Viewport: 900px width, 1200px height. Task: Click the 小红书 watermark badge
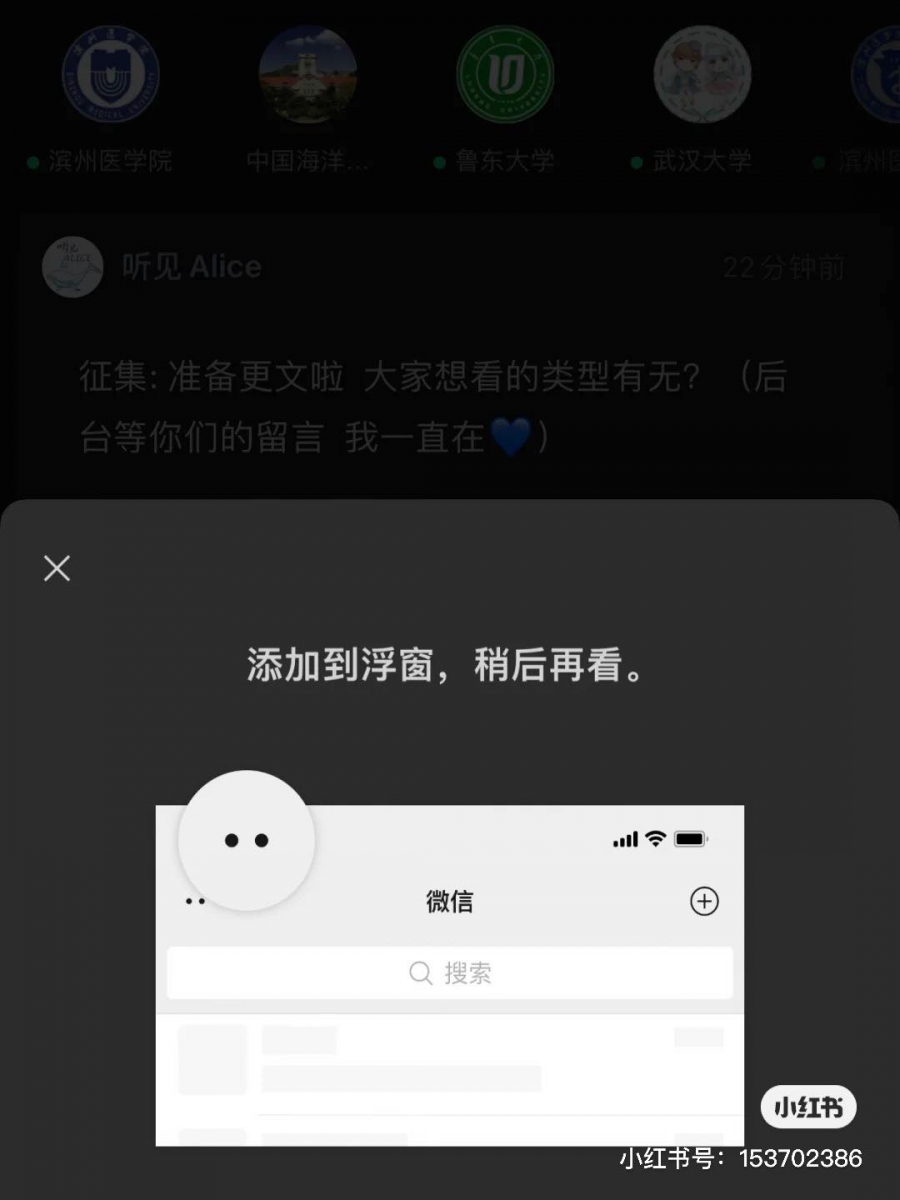[x=808, y=1108]
